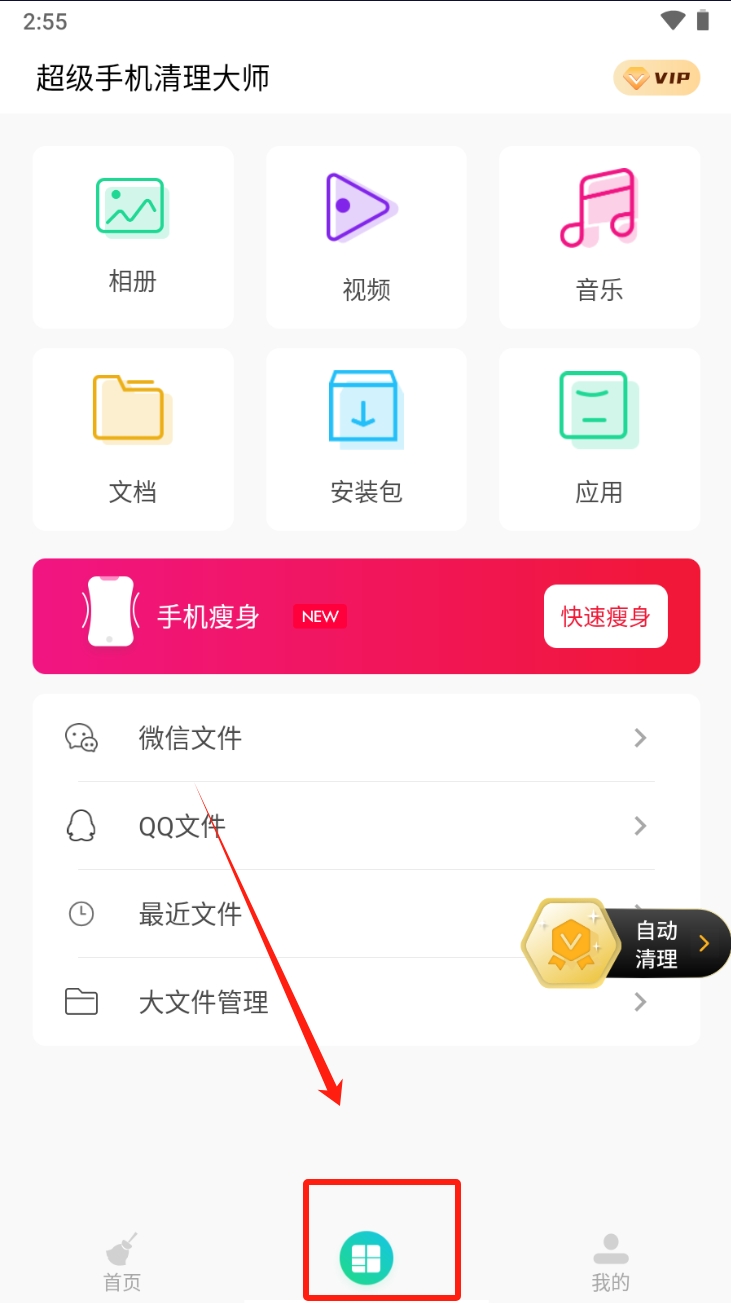Screen dimensions: 731x1303
Task: Select the center green grid tab
Action: [x=366, y=1258]
